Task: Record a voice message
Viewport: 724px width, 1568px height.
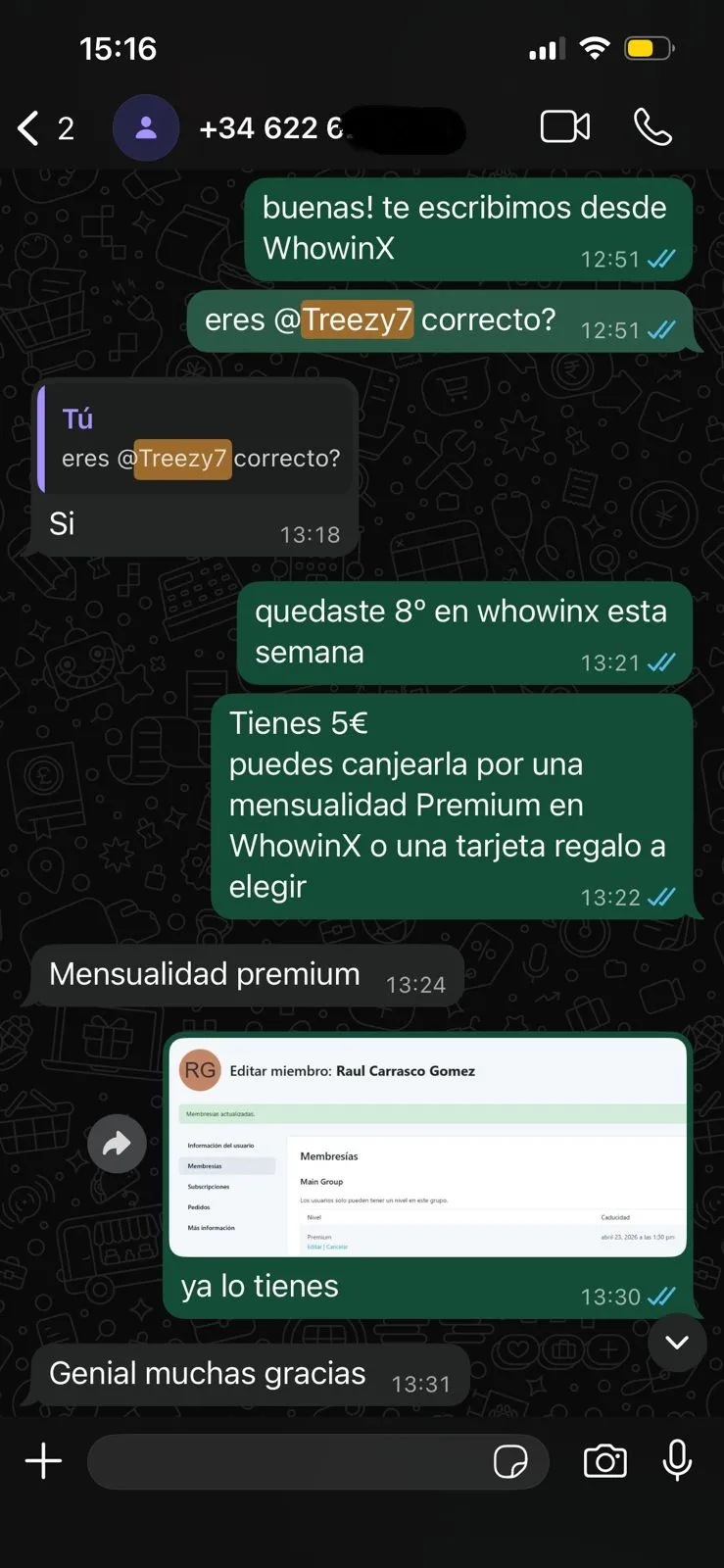Action: 677,1461
